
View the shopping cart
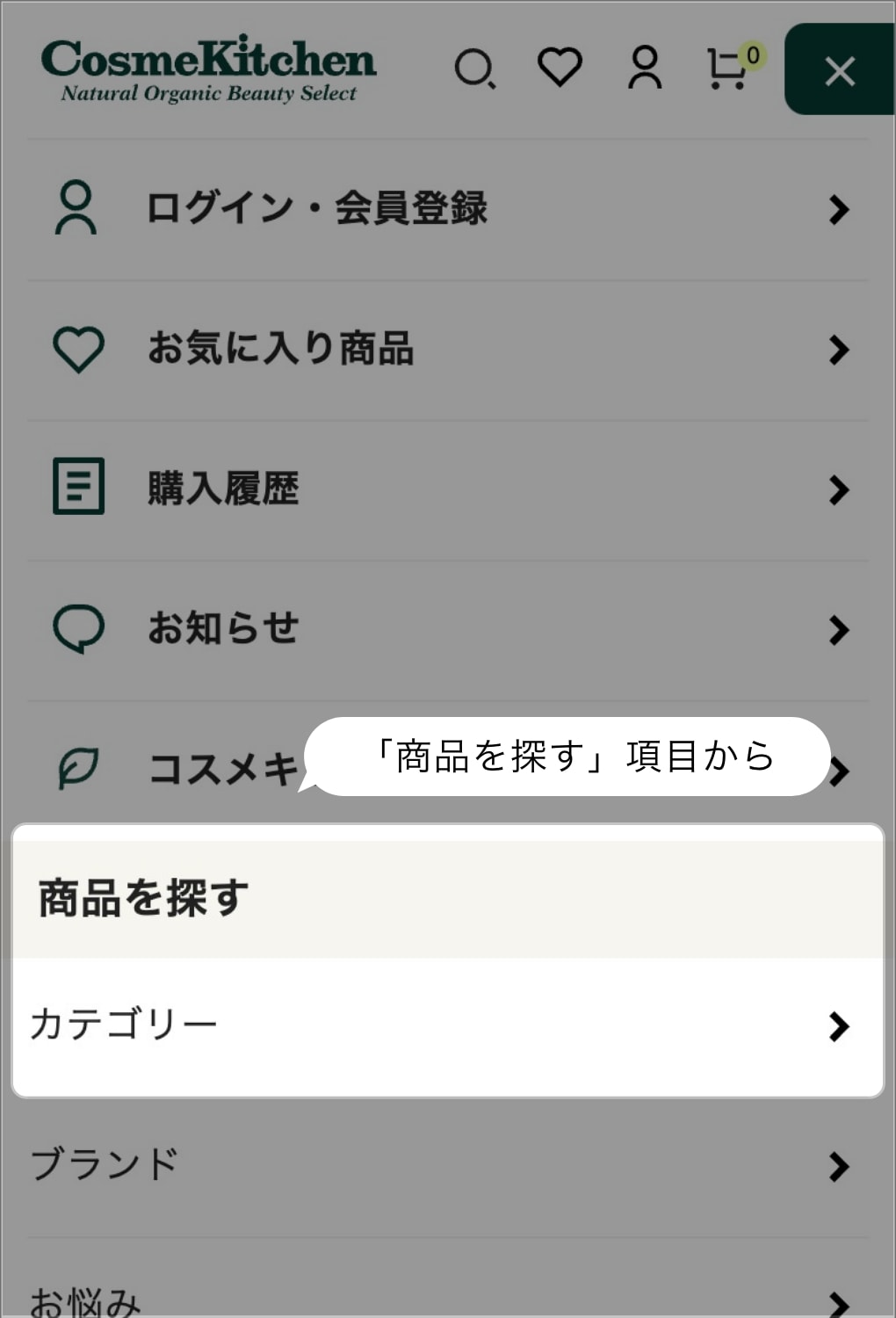(x=729, y=69)
